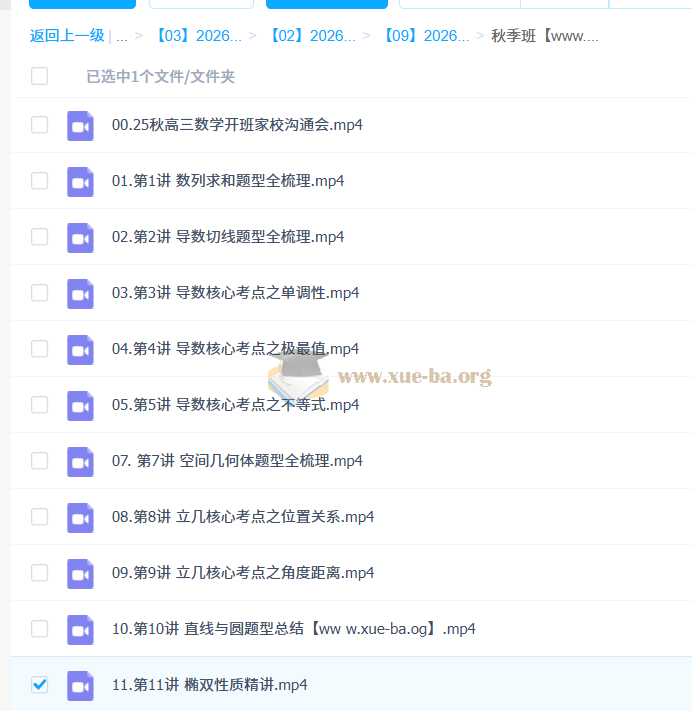Toggle the select-all checkbox
The height and width of the screenshot is (711, 692).
39,76
